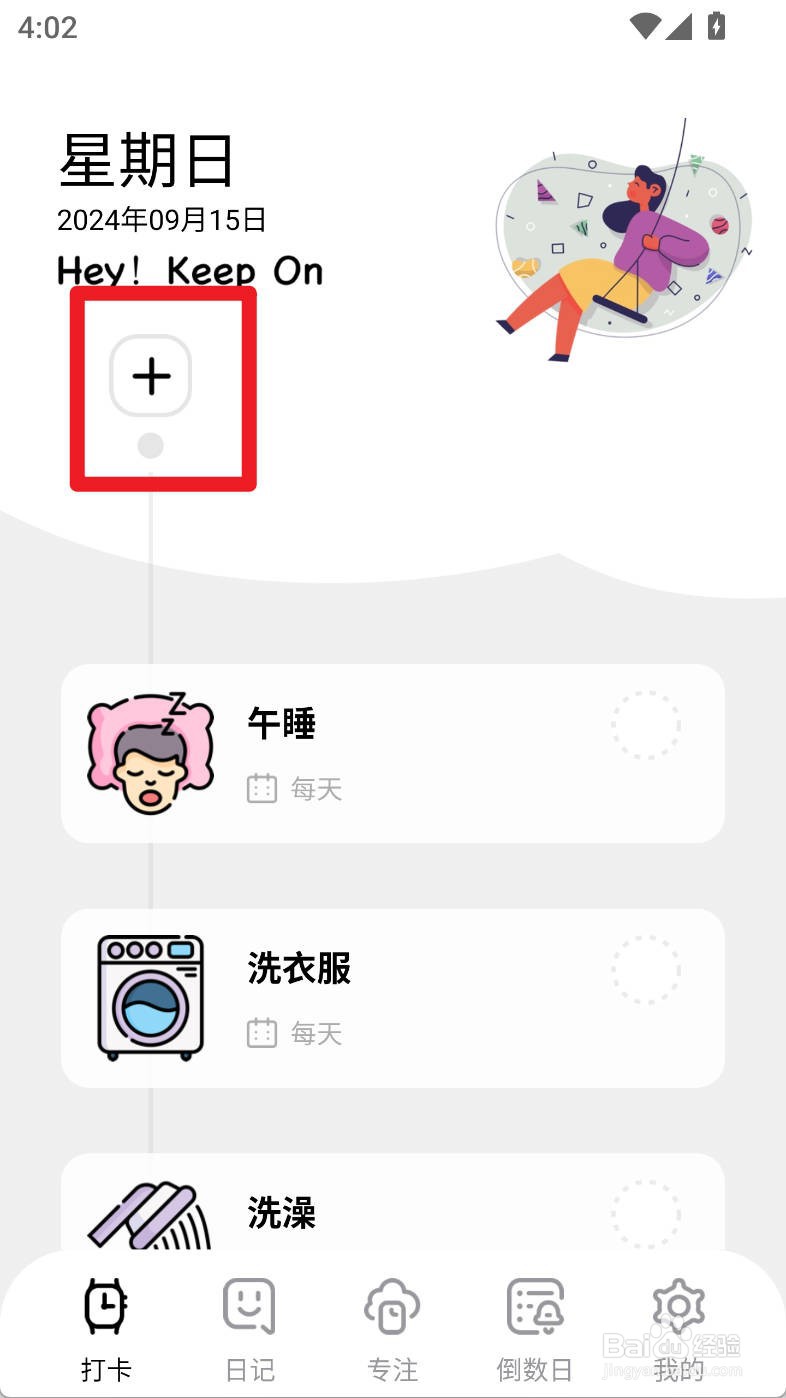
Task: Click the washing machine icon for 洗衣服
Action: point(148,997)
